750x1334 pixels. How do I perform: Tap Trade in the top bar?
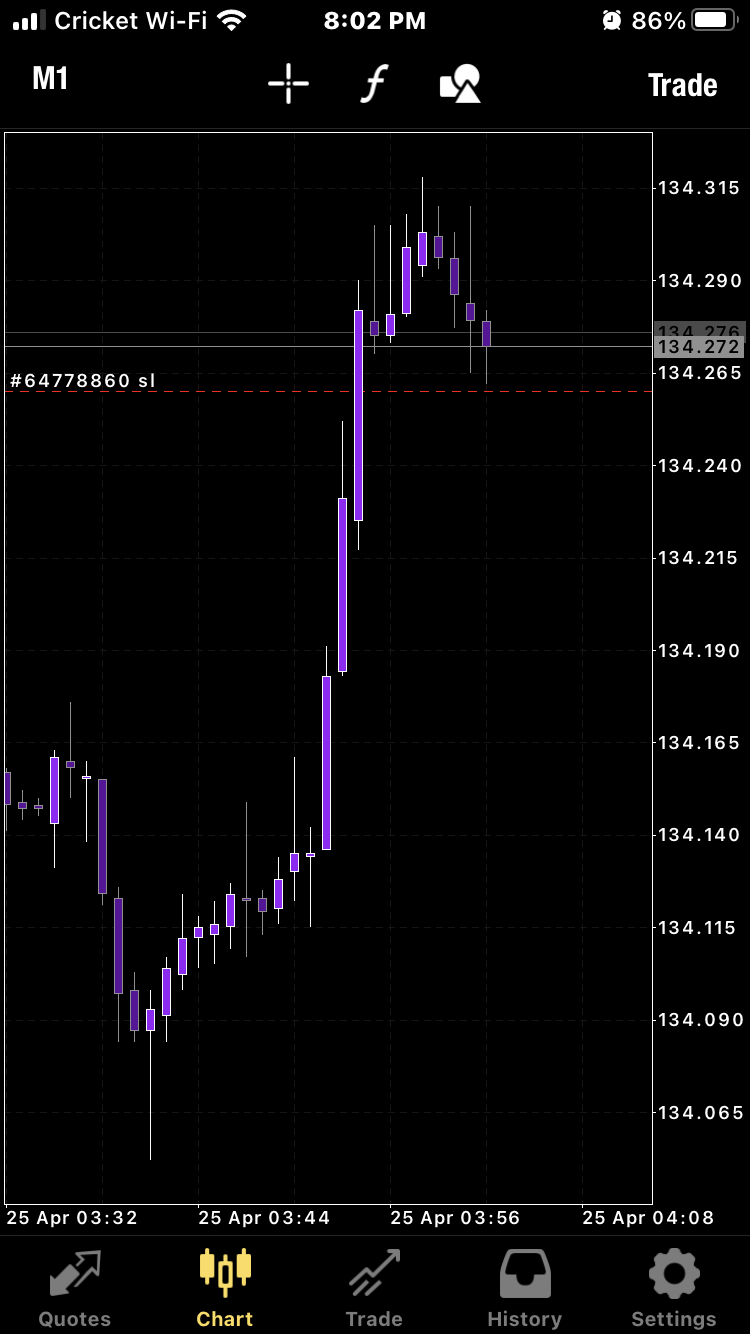click(682, 85)
